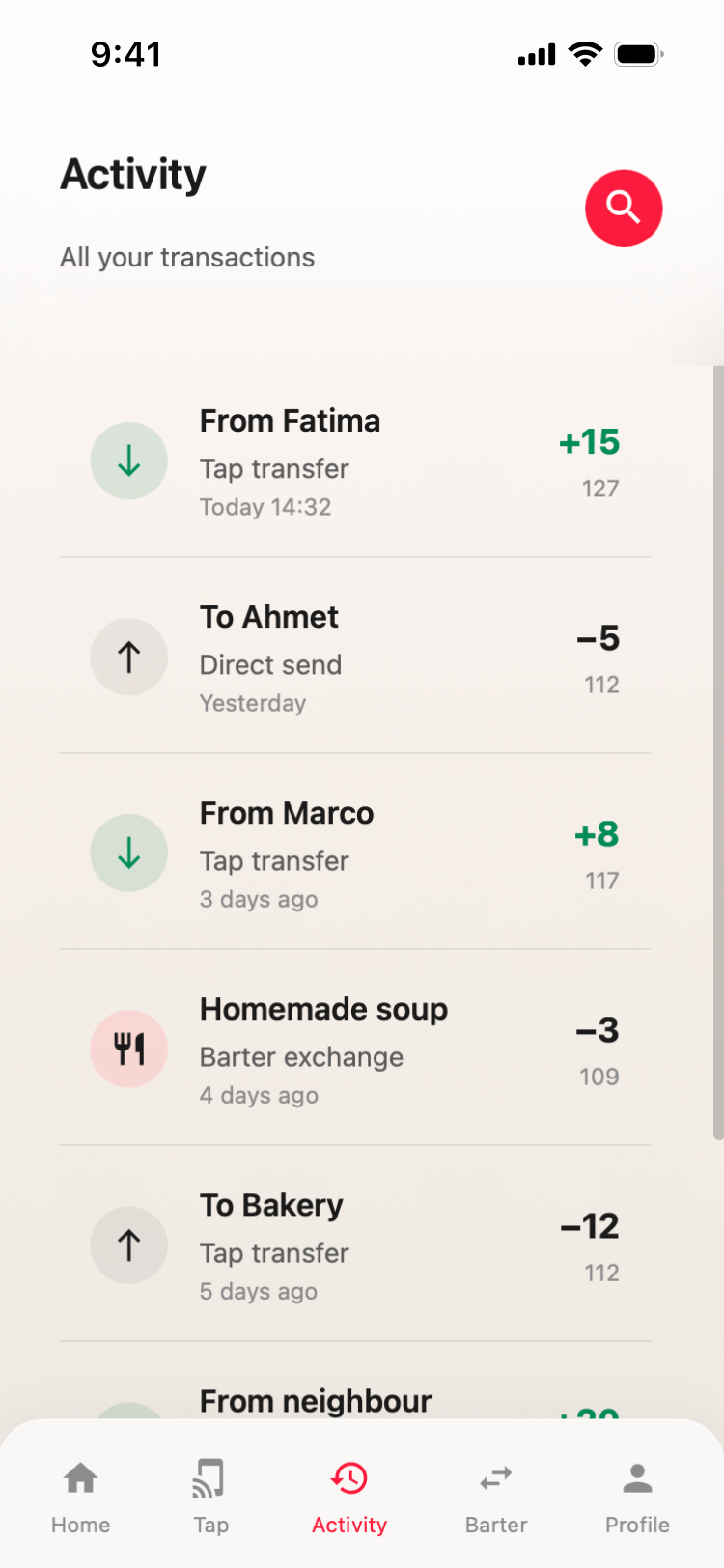The image size is (724, 1568).
Task: Tap the upward arrow icon beside To Bakery
Action: [128, 1246]
